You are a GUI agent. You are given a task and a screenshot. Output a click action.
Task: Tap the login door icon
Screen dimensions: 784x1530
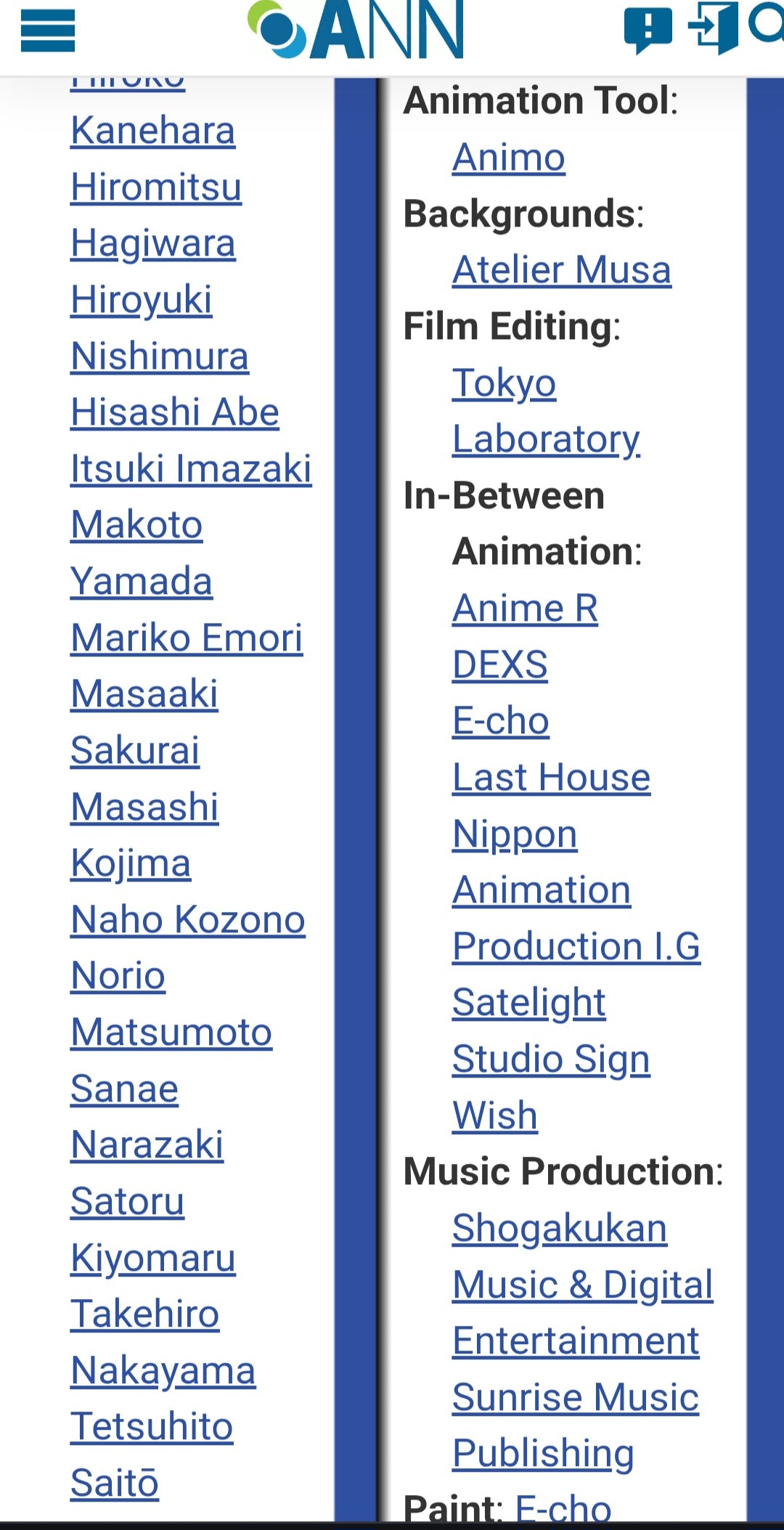[x=713, y=28]
